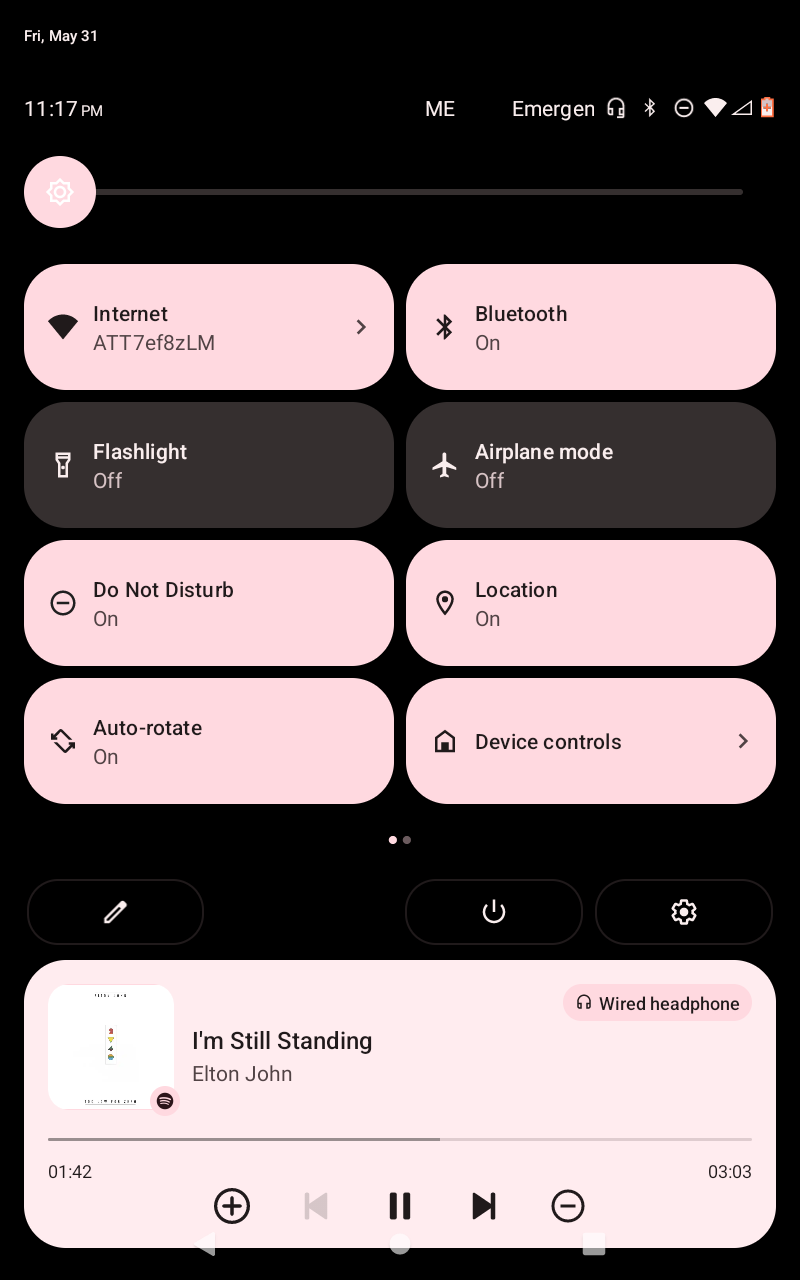Enable Airplane mode

click(x=591, y=465)
